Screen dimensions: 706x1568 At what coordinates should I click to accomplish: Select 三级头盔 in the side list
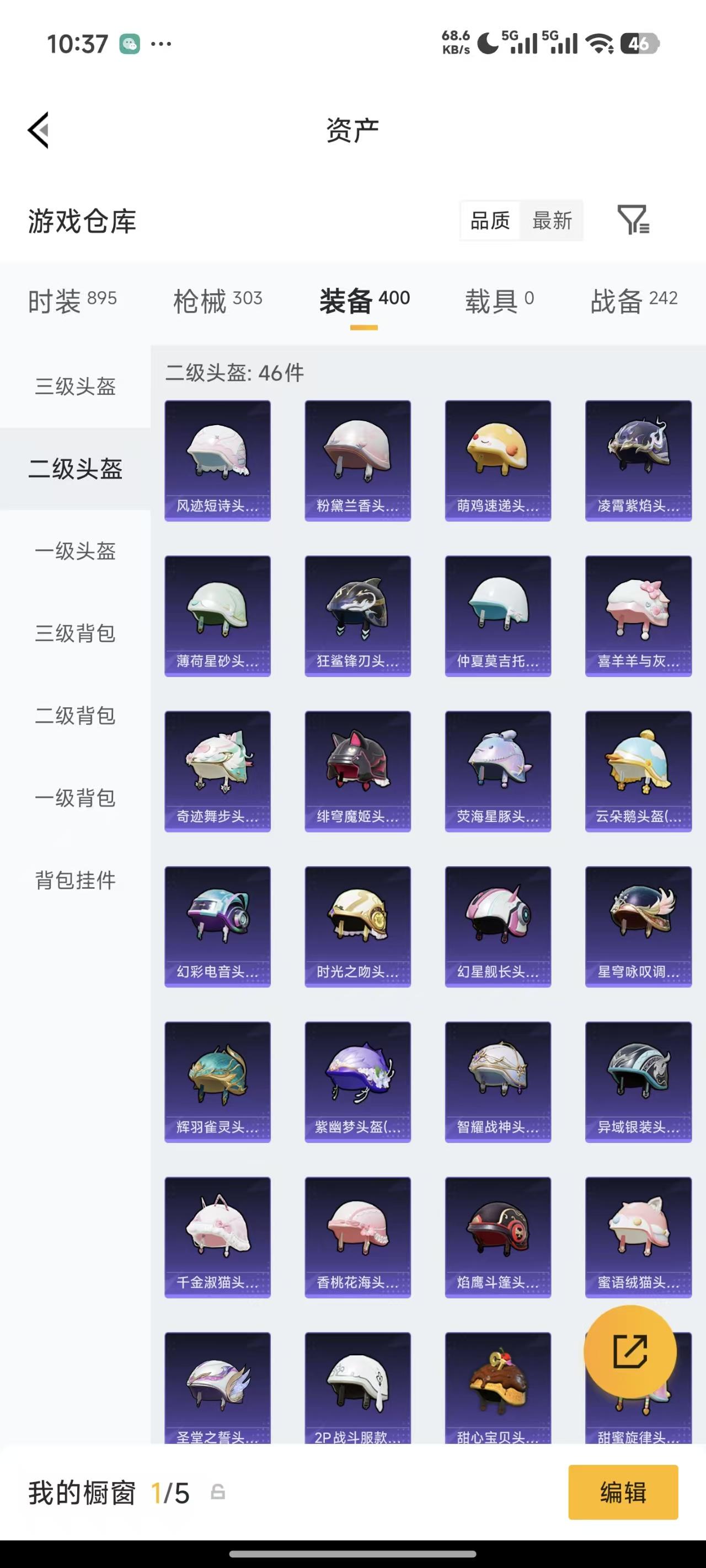tap(75, 386)
